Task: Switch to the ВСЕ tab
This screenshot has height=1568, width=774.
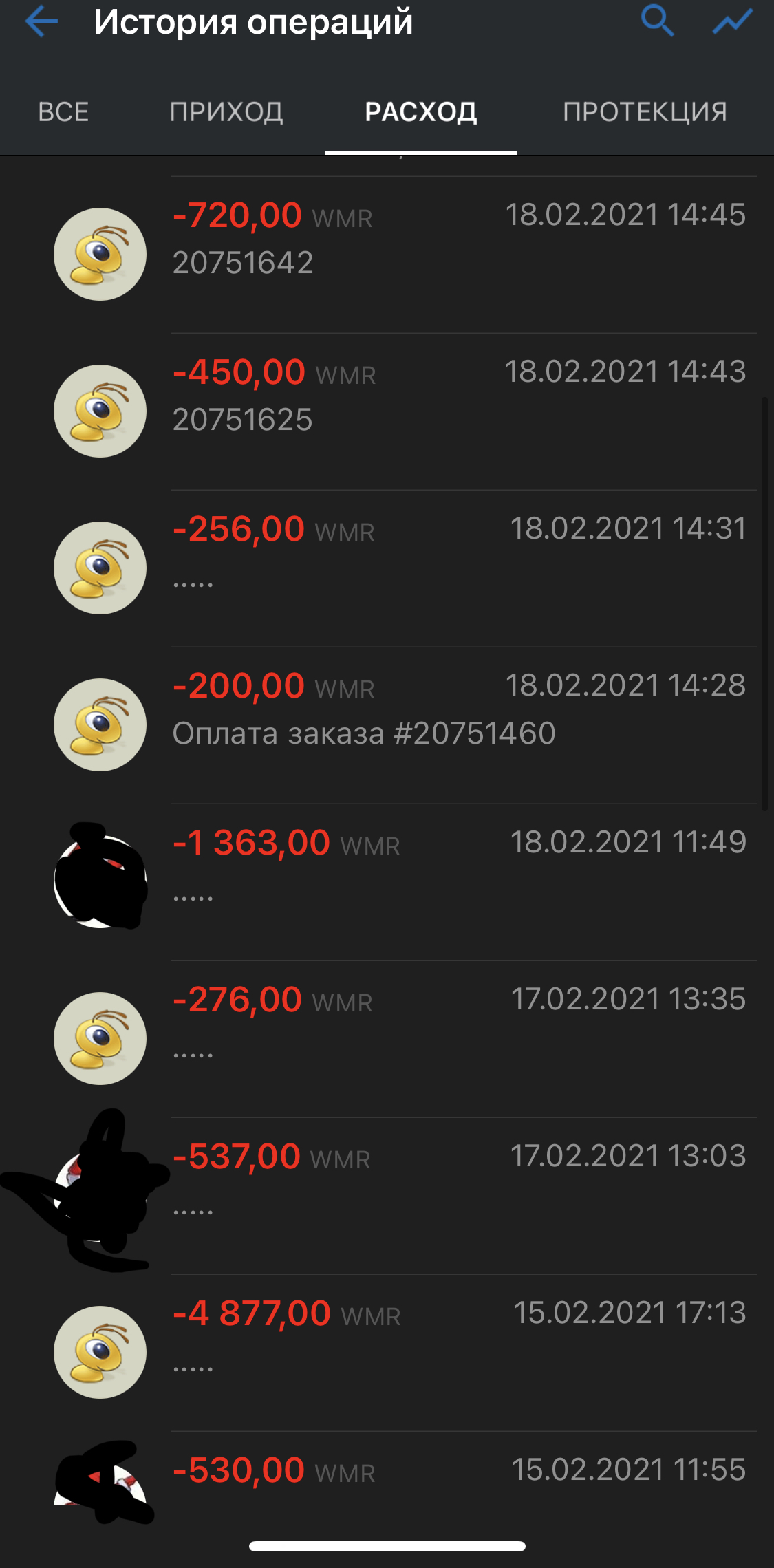Action: pyautogui.click(x=63, y=112)
